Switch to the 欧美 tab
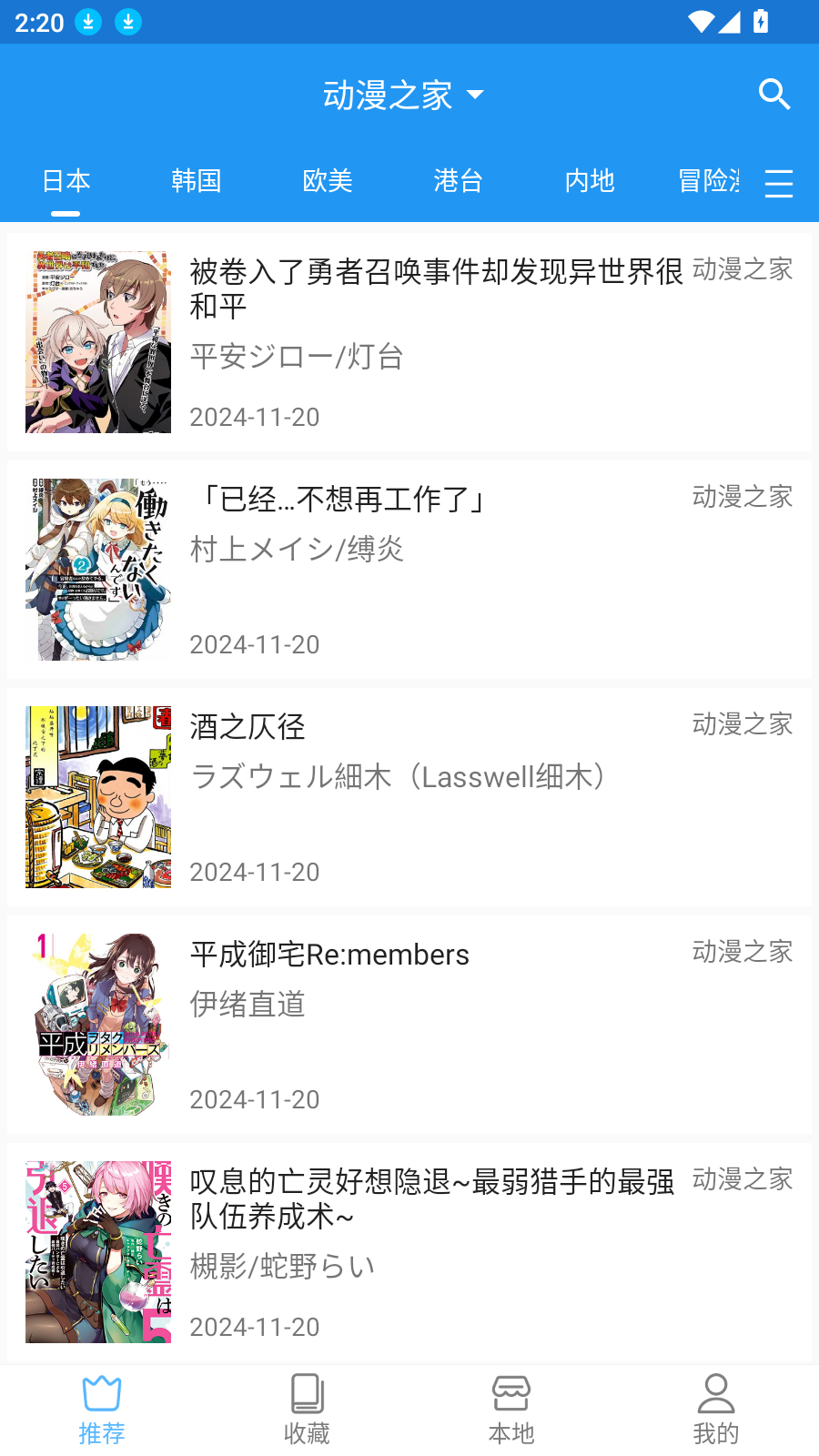The image size is (819, 1456). tap(328, 181)
